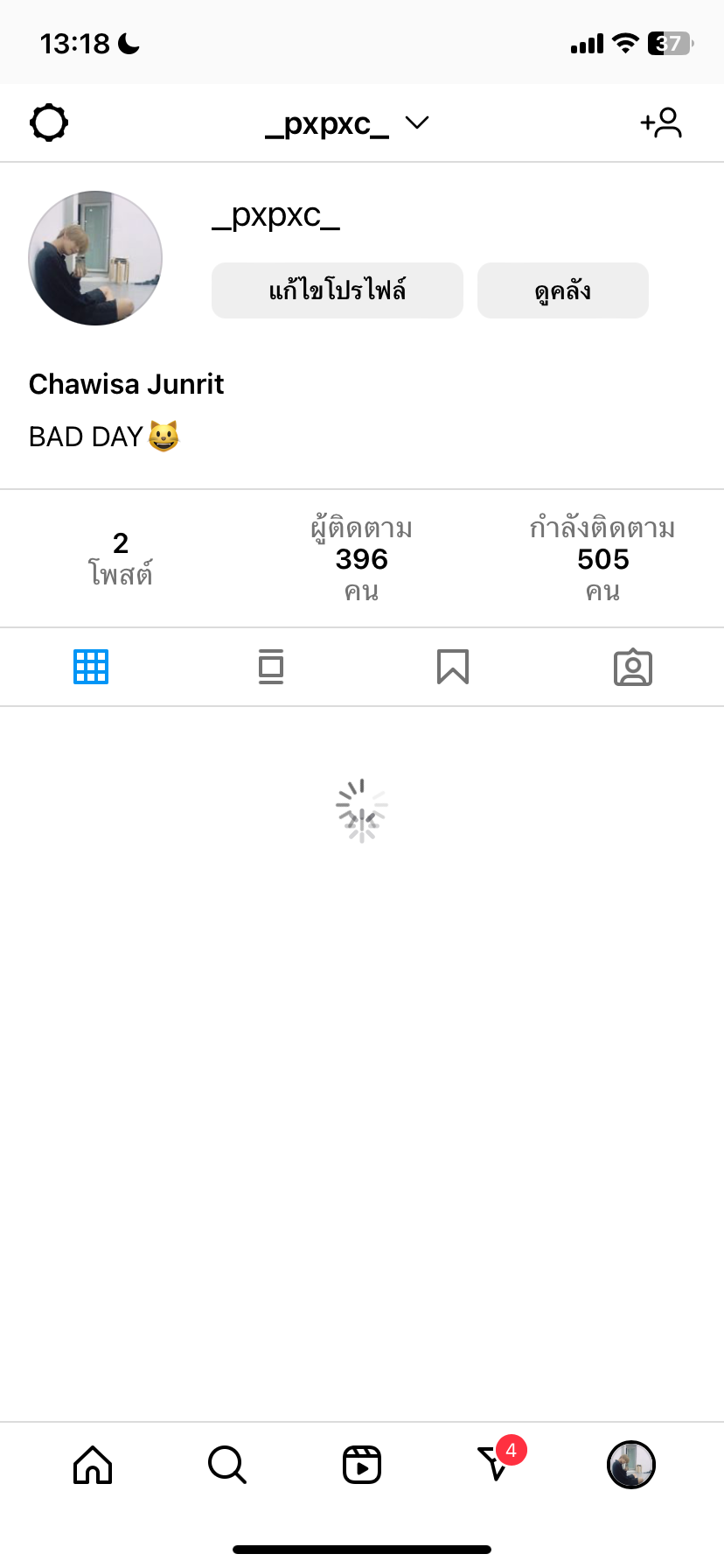
Task: Go to the home feed
Action: pos(93,1465)
